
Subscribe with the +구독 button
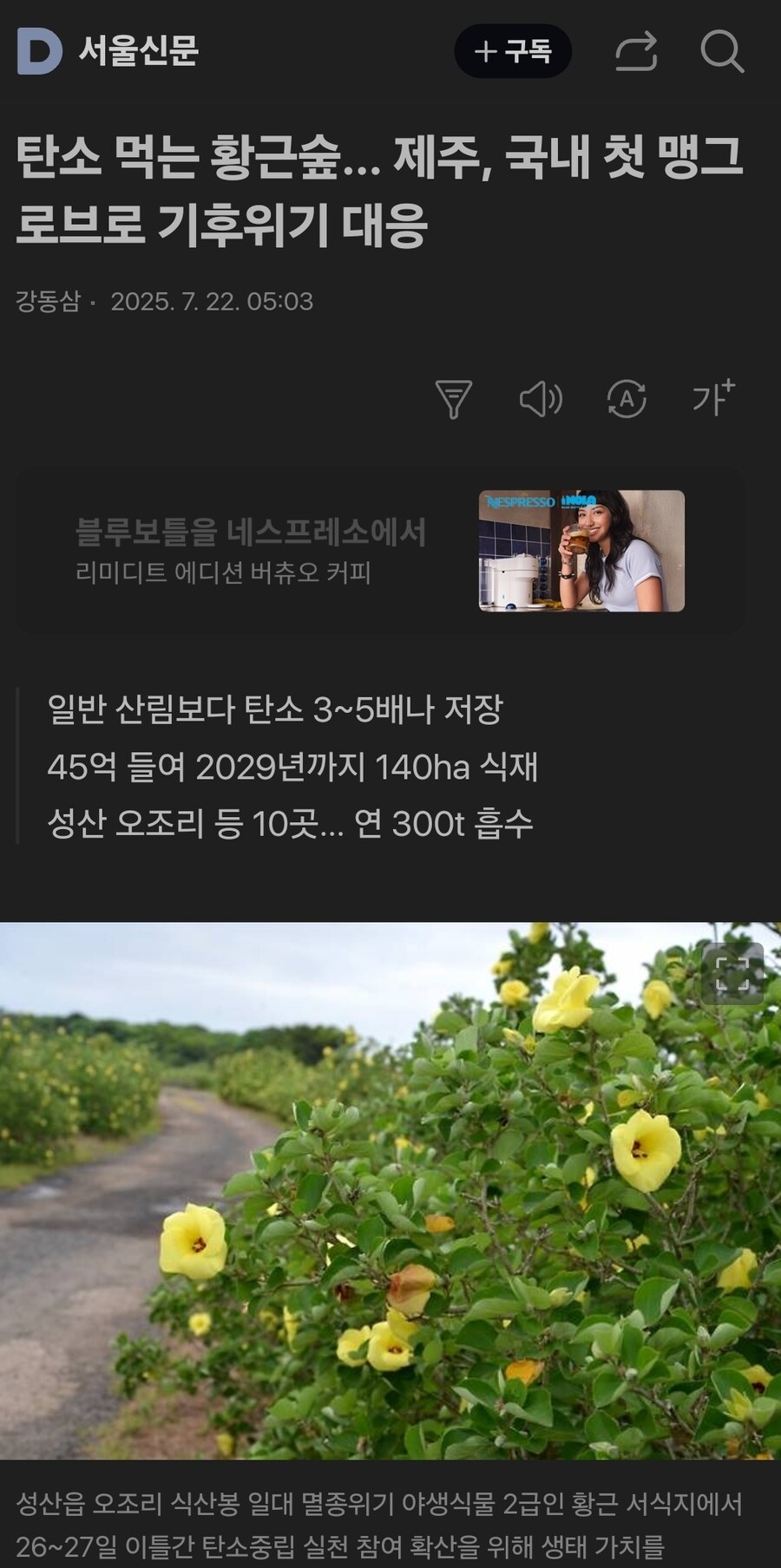coord(514,52)
